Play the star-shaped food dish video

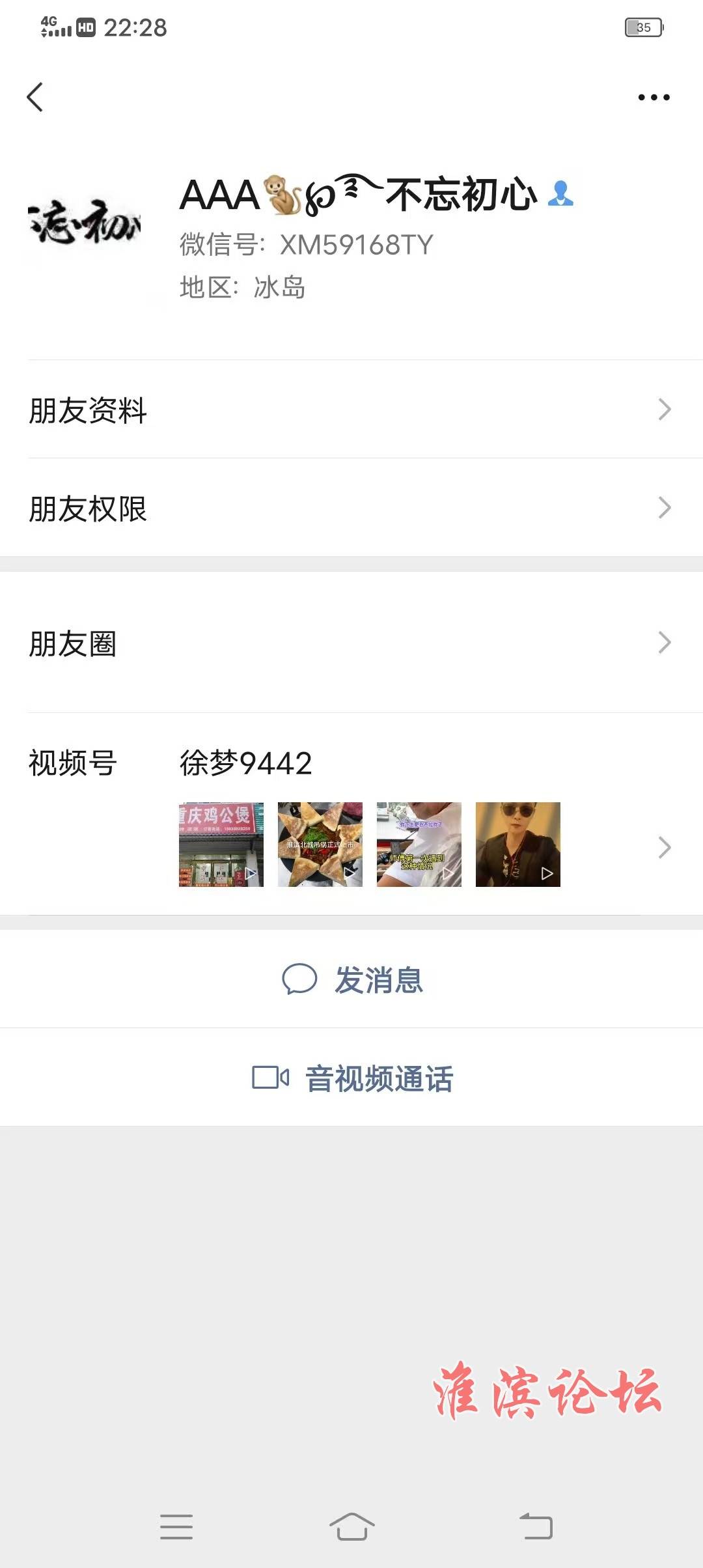pyautogui.click(x=320, y=845)
